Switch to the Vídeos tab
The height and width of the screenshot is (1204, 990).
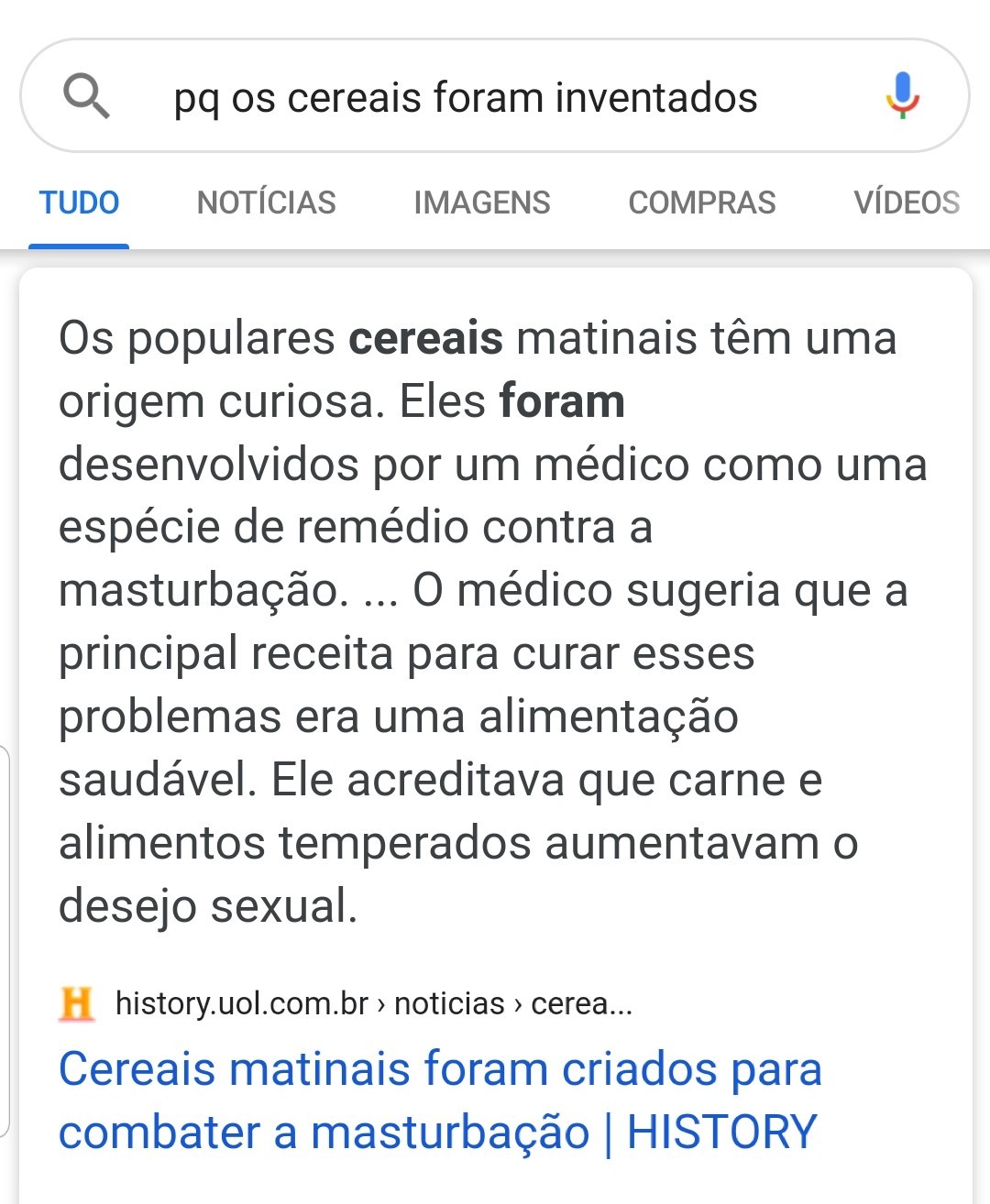(x=906, y=202)
